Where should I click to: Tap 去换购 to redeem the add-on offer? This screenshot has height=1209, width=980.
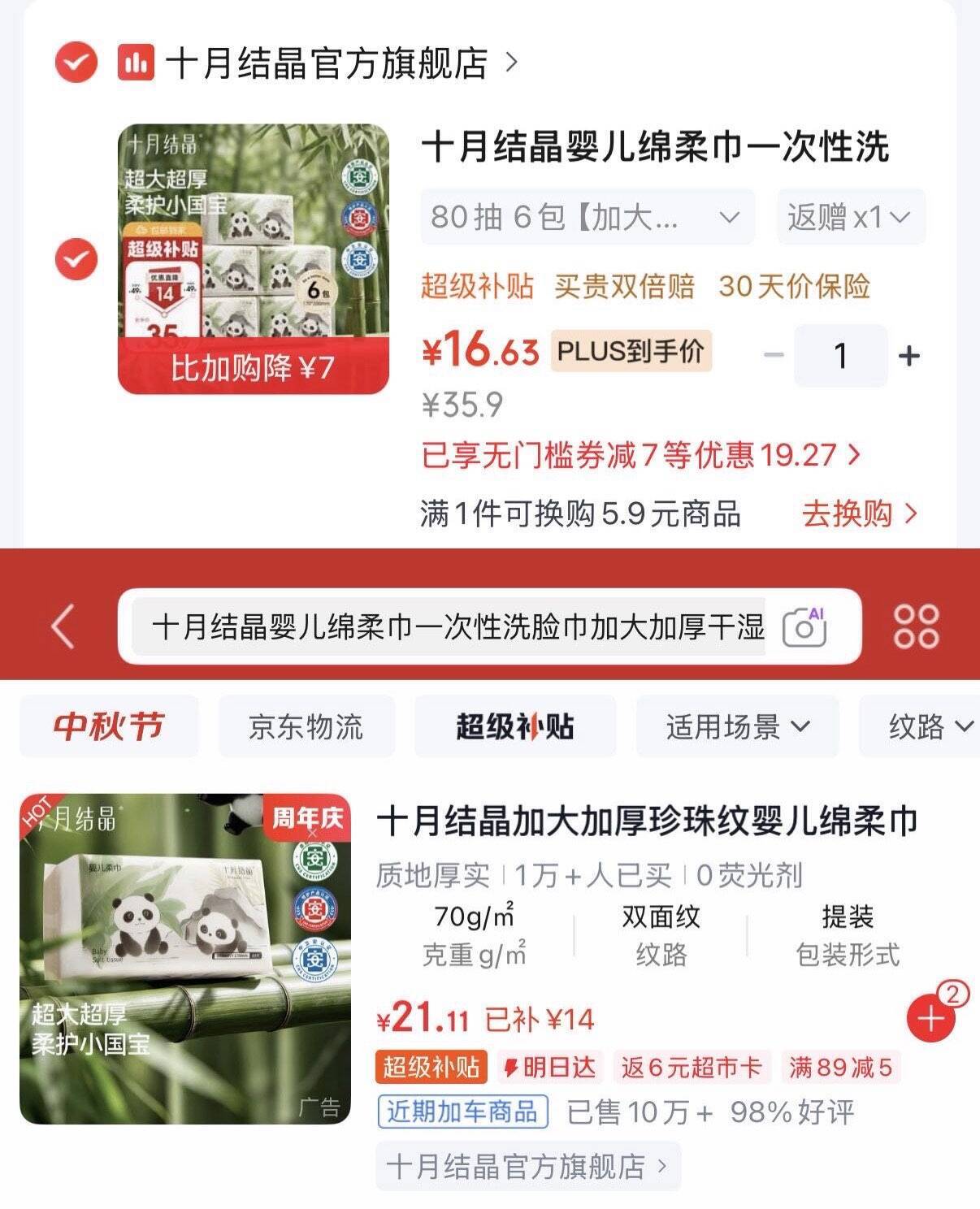tap(860, 513)
